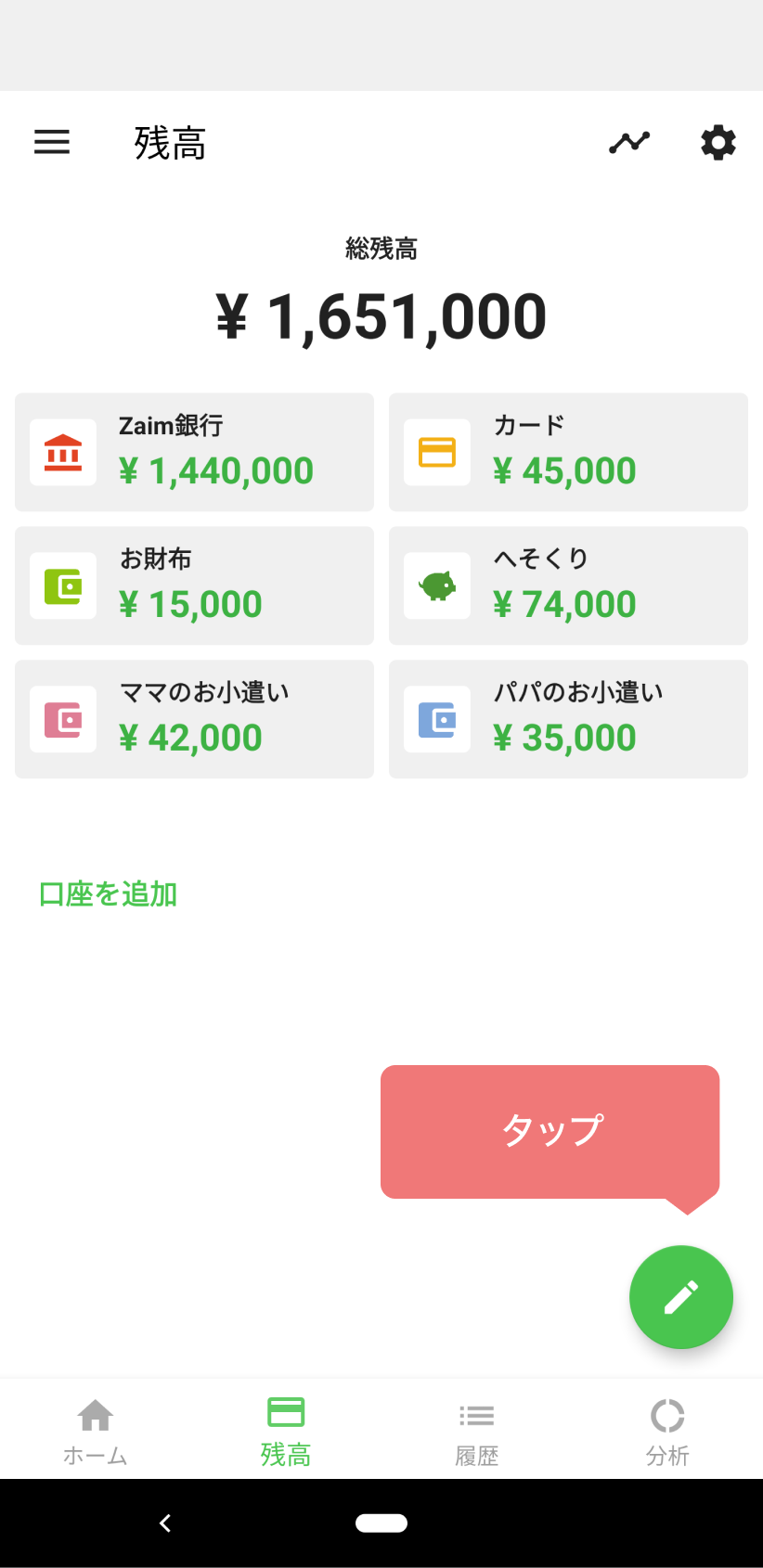Tap the 分析 analysis icon in bottom bar

click(666, 1429)
